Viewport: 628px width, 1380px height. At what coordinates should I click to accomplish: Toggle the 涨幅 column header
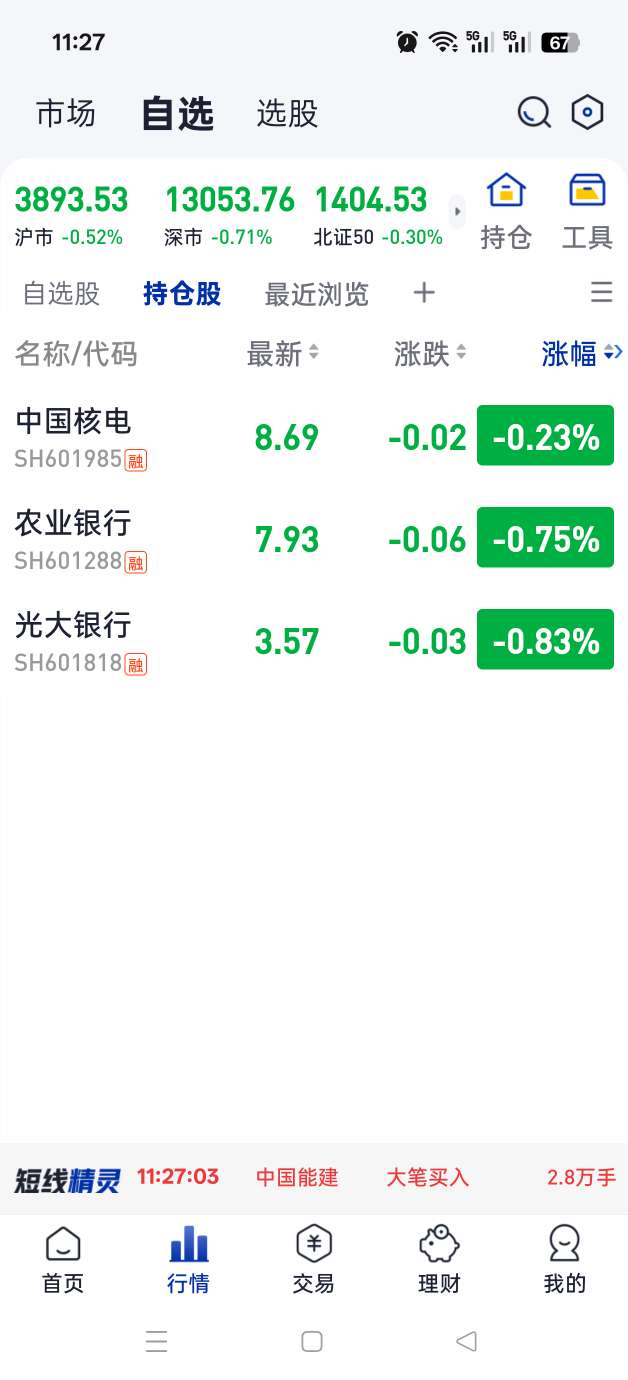click(581, 353)
